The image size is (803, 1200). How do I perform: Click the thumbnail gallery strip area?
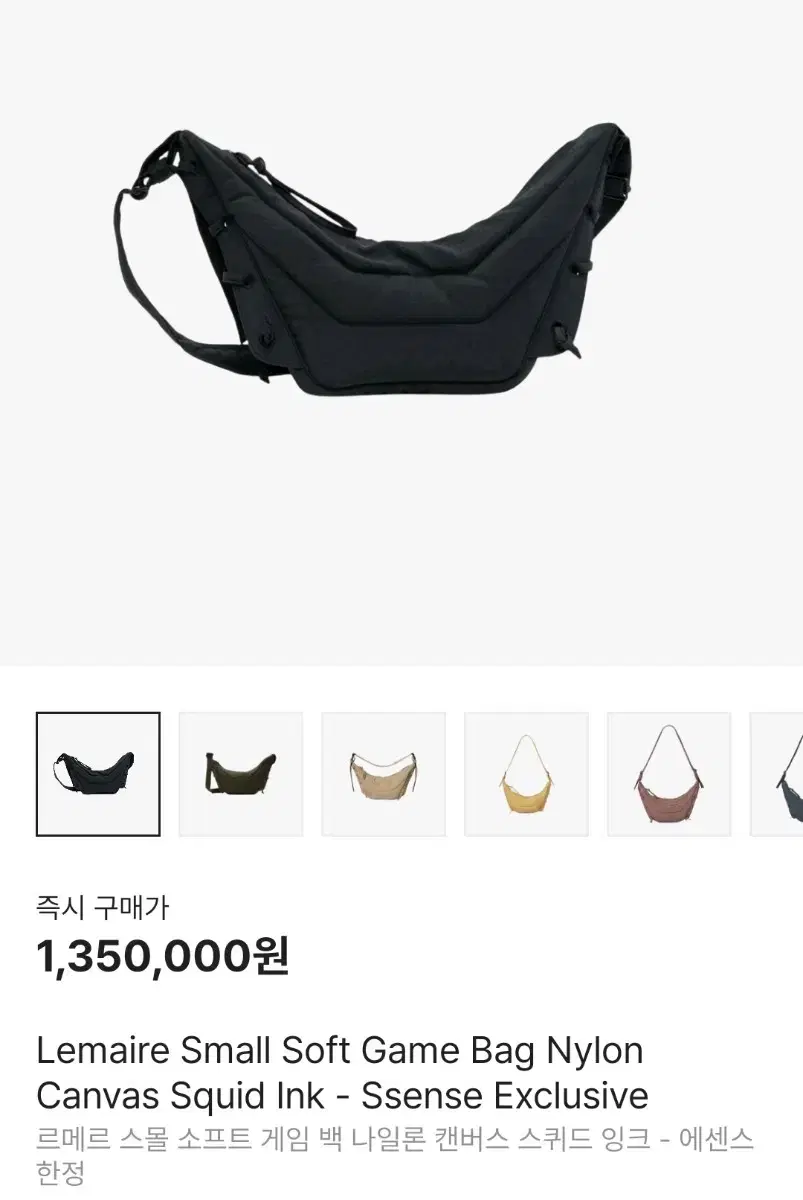[x=400, y=772]
